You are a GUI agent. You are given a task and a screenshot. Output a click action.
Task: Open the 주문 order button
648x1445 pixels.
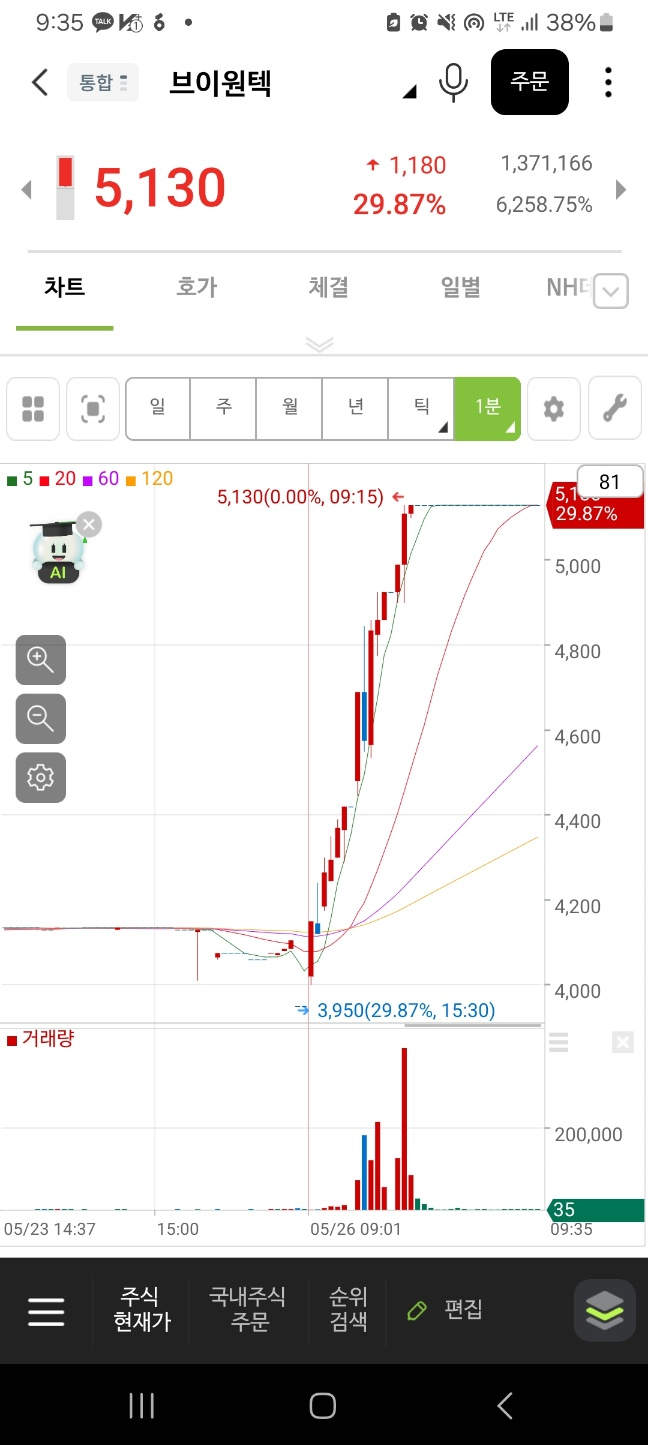coord(530,82)
